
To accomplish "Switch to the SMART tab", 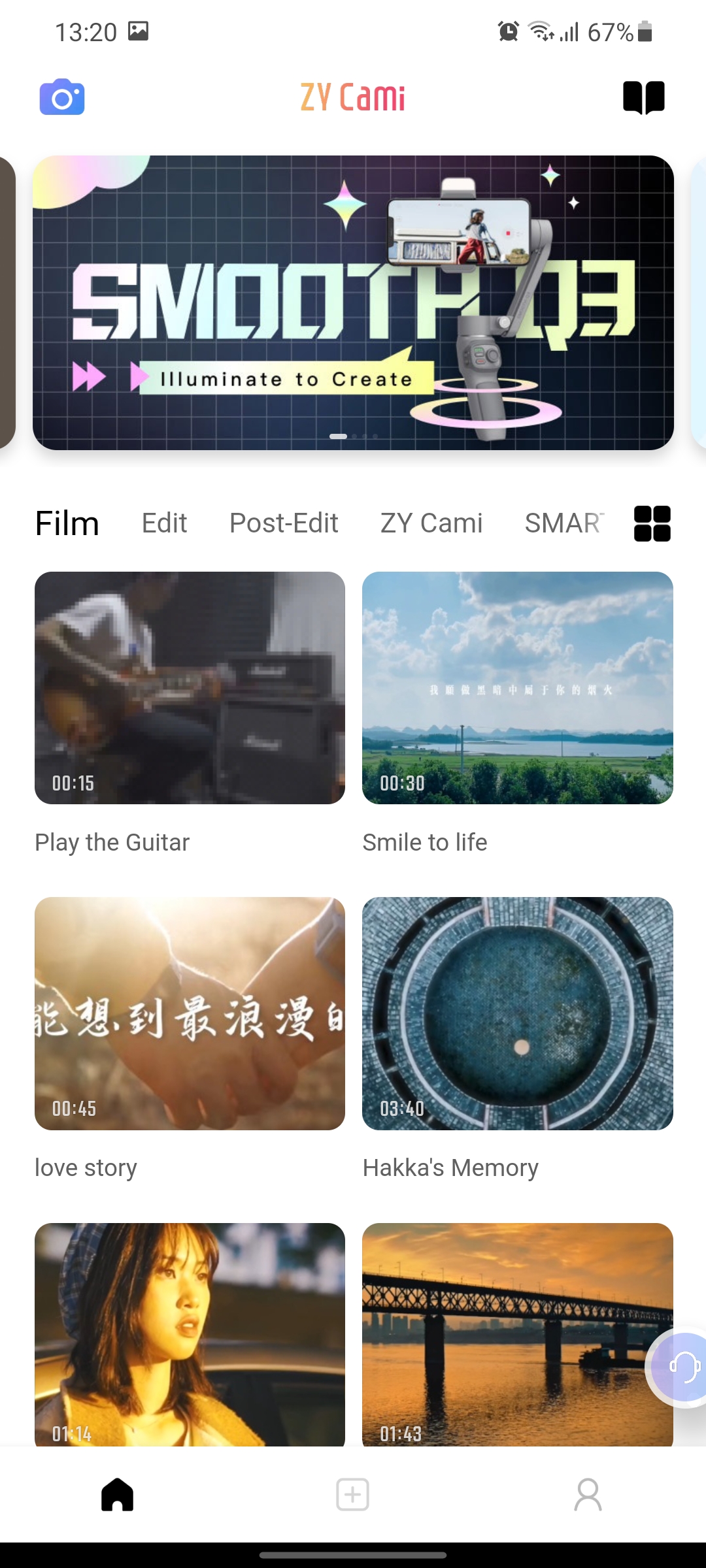I will pos(563,523).
